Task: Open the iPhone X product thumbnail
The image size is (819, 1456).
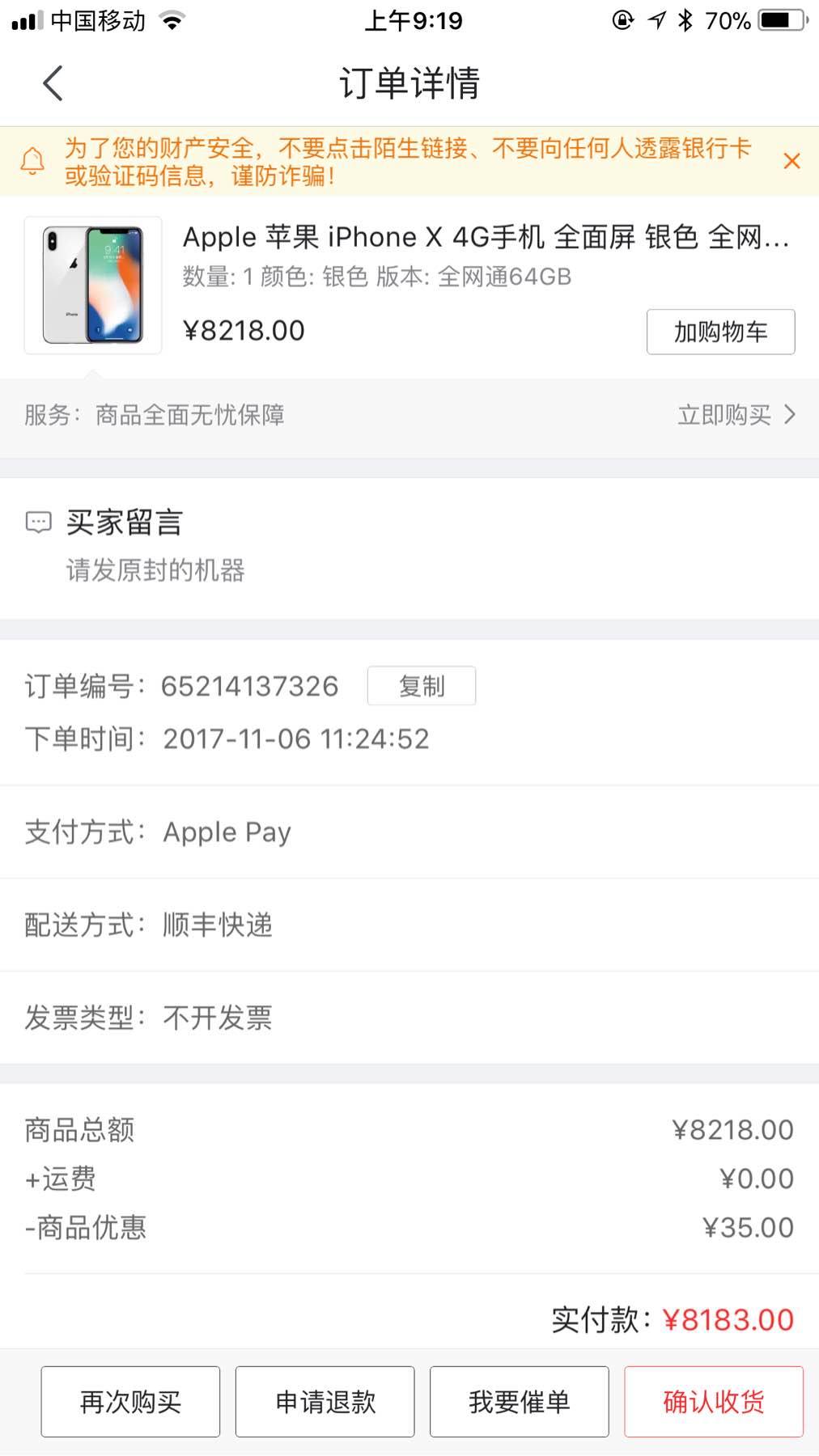Action: coord(93,285)
